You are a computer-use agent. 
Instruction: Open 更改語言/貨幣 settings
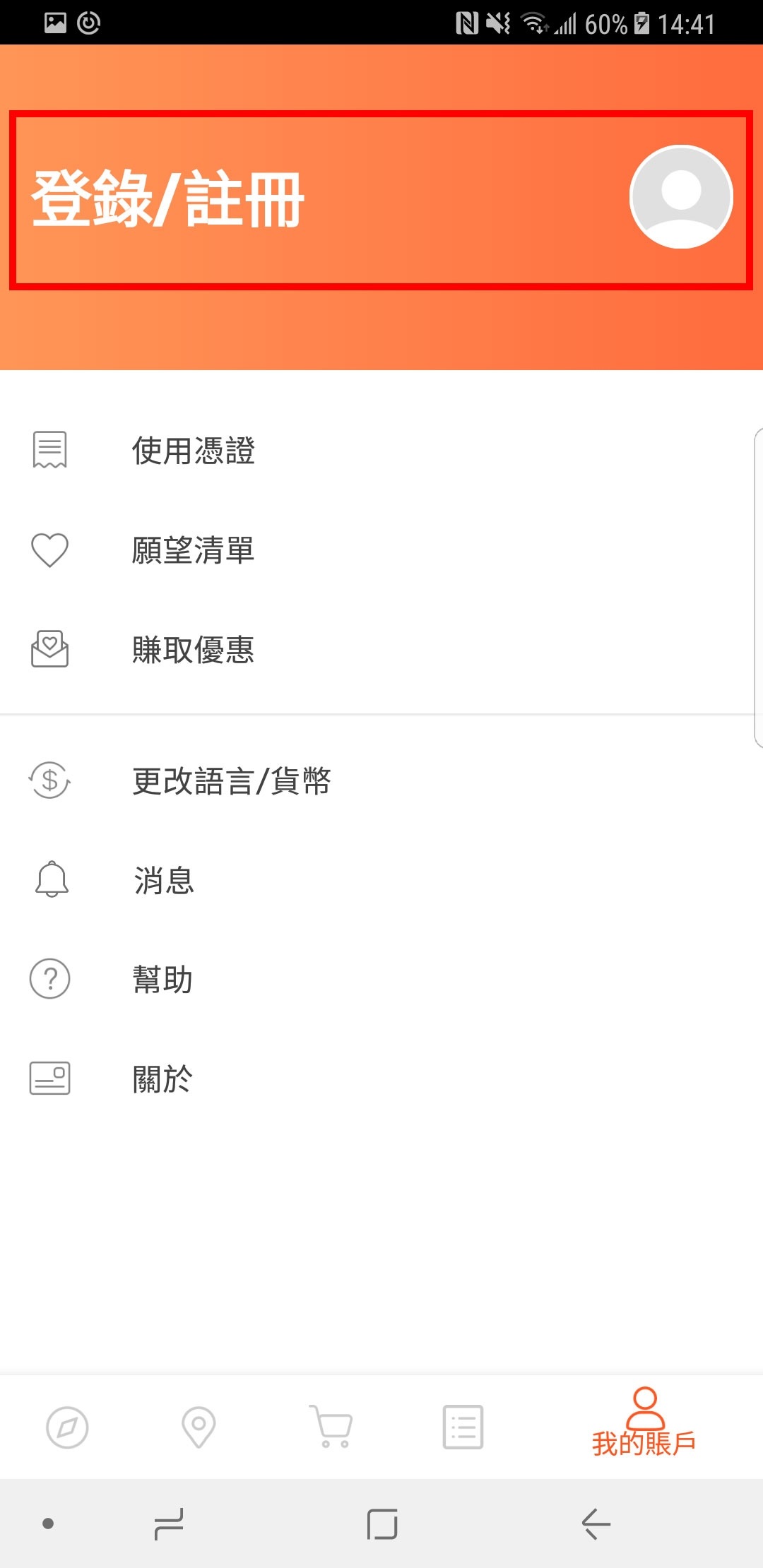click(381, 780)
